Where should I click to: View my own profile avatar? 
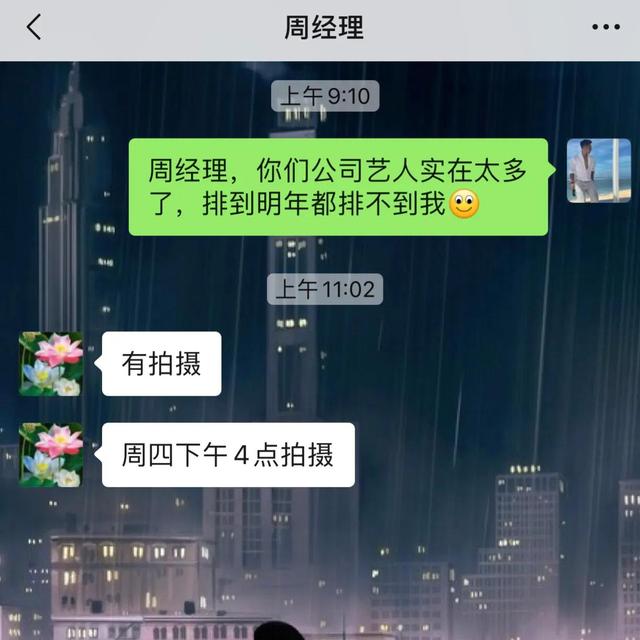click(598, 171)
